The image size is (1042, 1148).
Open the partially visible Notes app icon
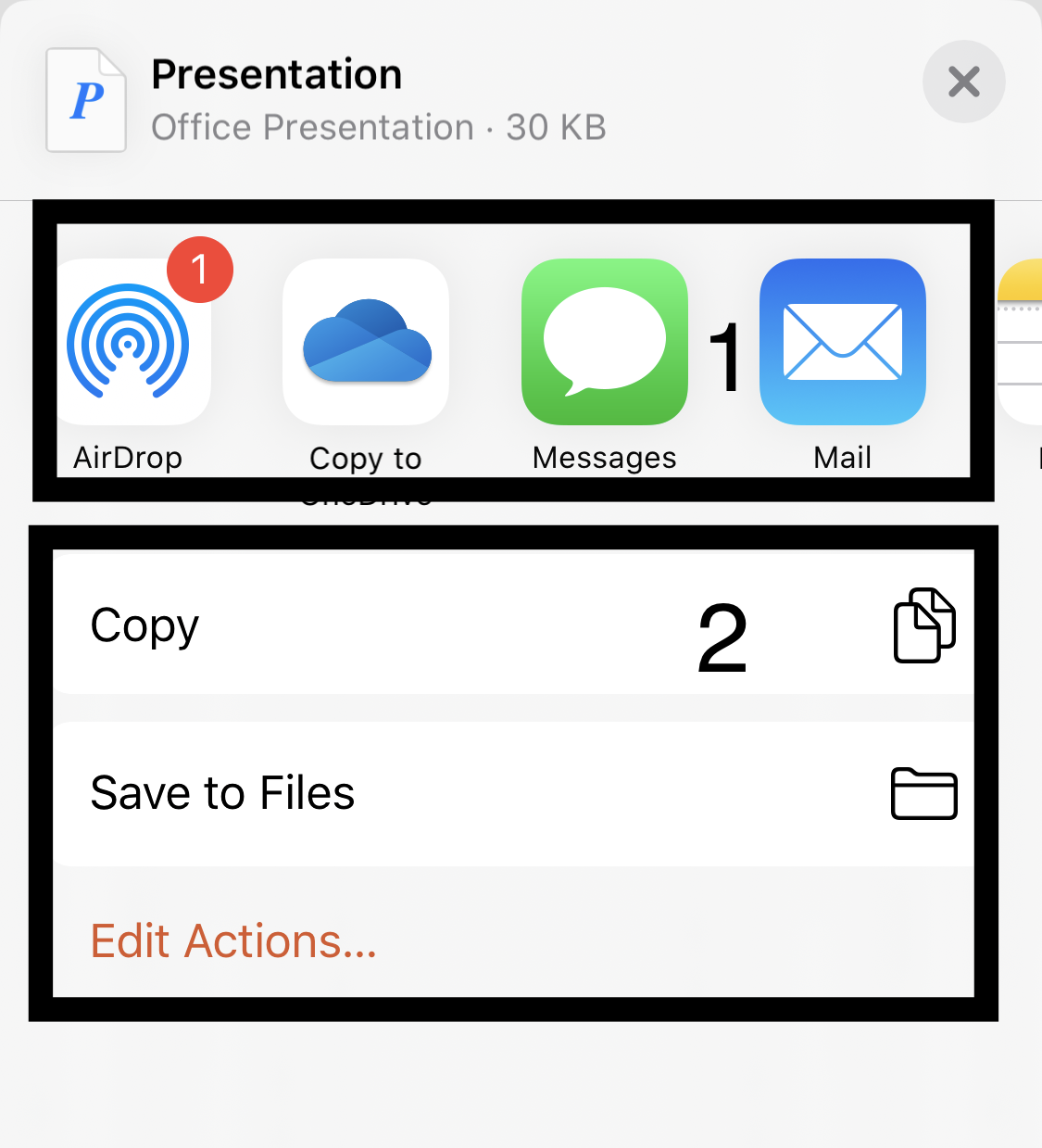1028,343
